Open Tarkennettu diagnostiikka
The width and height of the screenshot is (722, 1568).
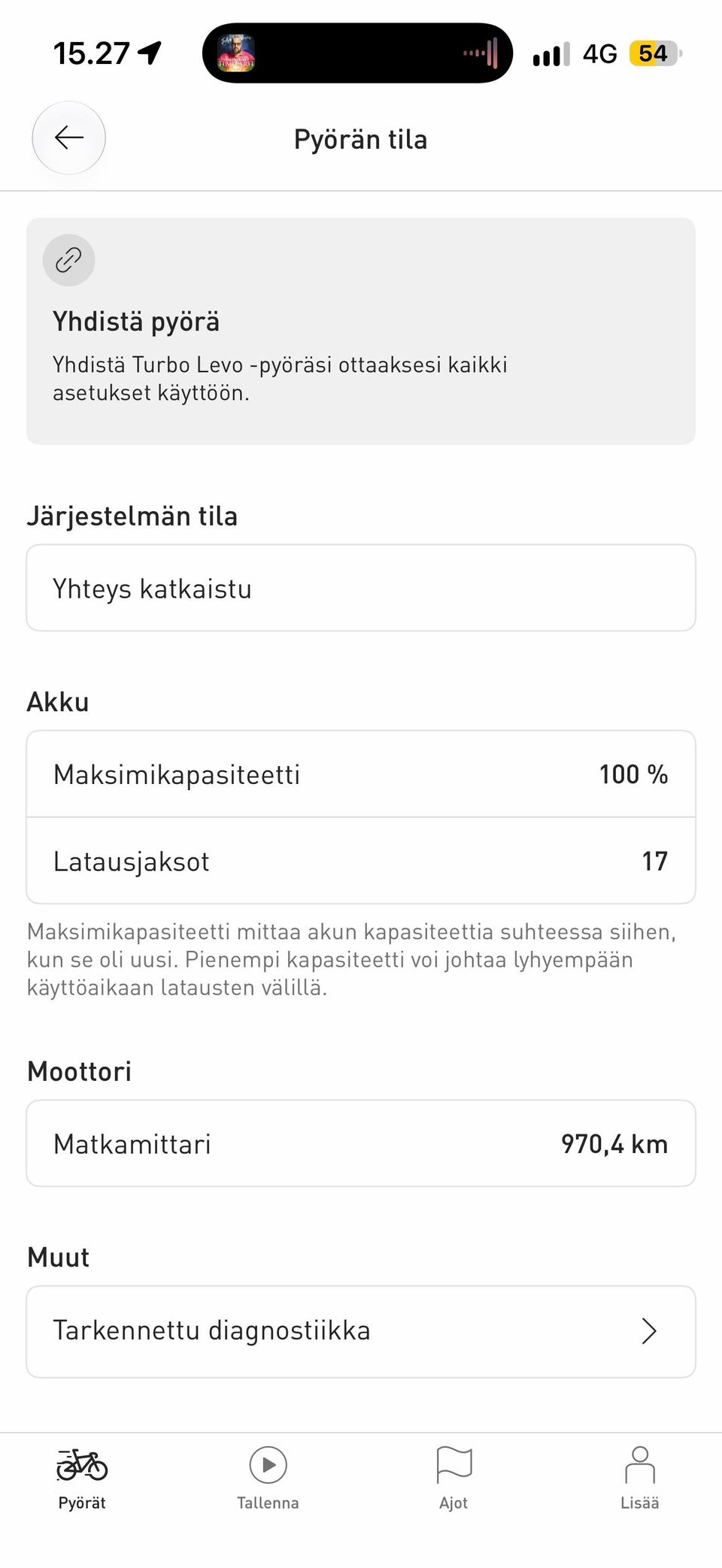361,1331
